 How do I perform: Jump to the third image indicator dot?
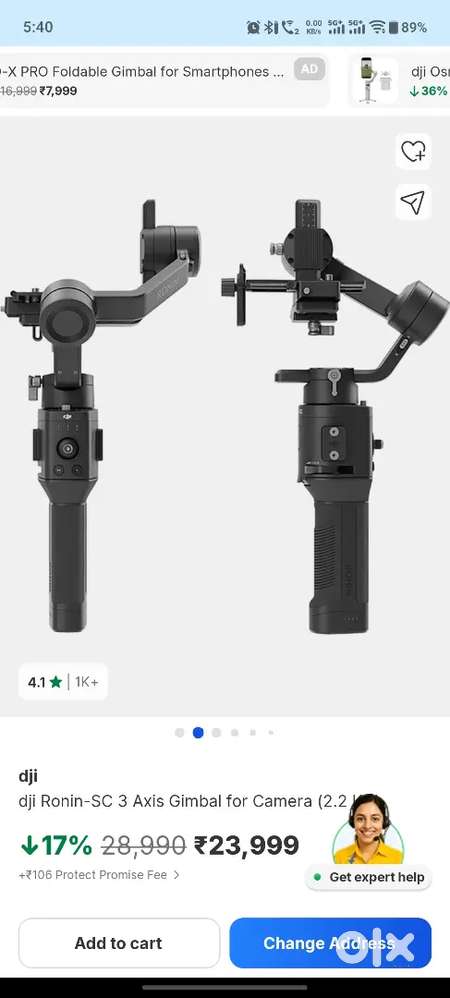coord(216,733)
